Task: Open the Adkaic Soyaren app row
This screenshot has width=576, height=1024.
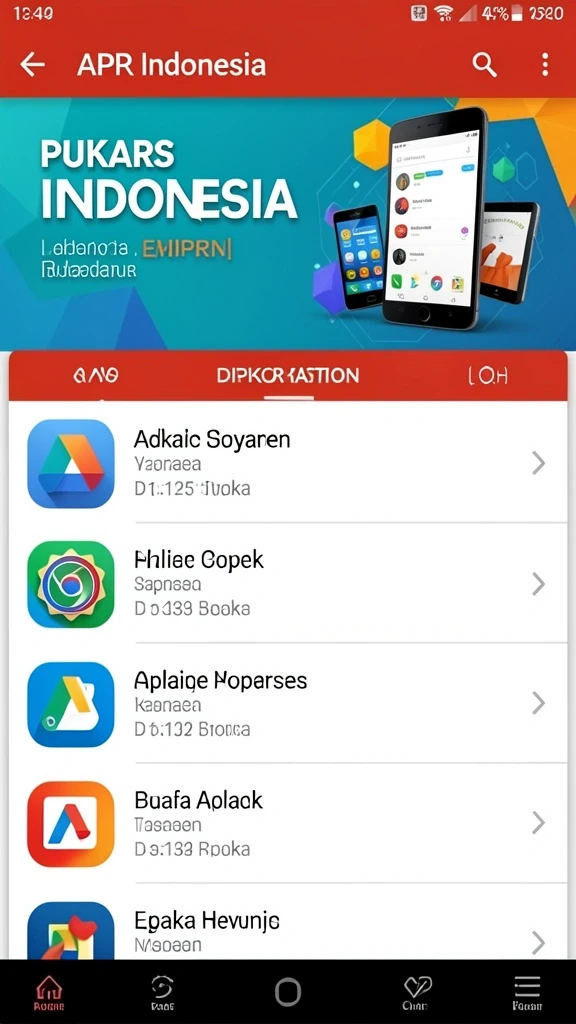Action: [288, 463]
